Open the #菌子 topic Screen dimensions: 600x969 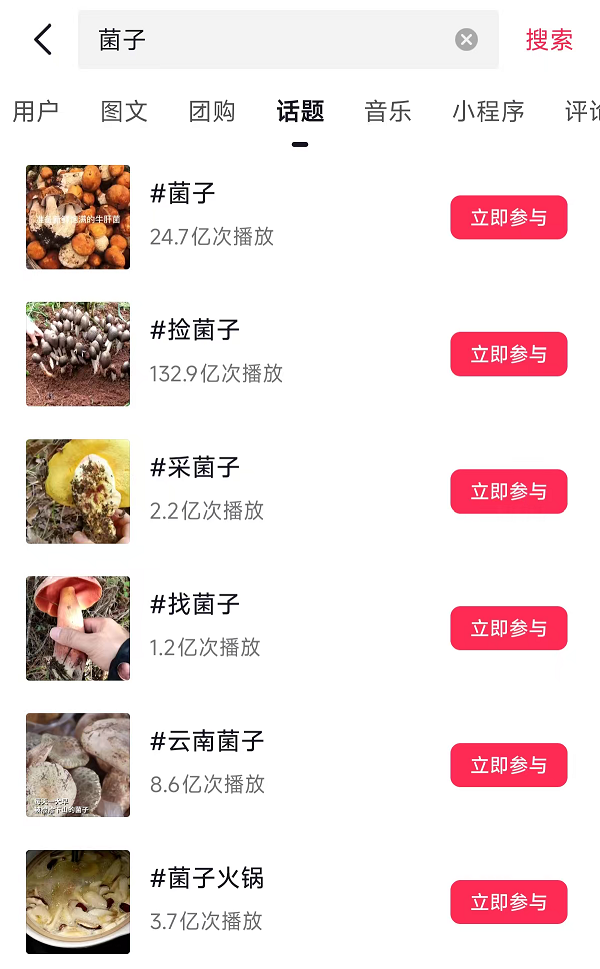tap(183, 194)
